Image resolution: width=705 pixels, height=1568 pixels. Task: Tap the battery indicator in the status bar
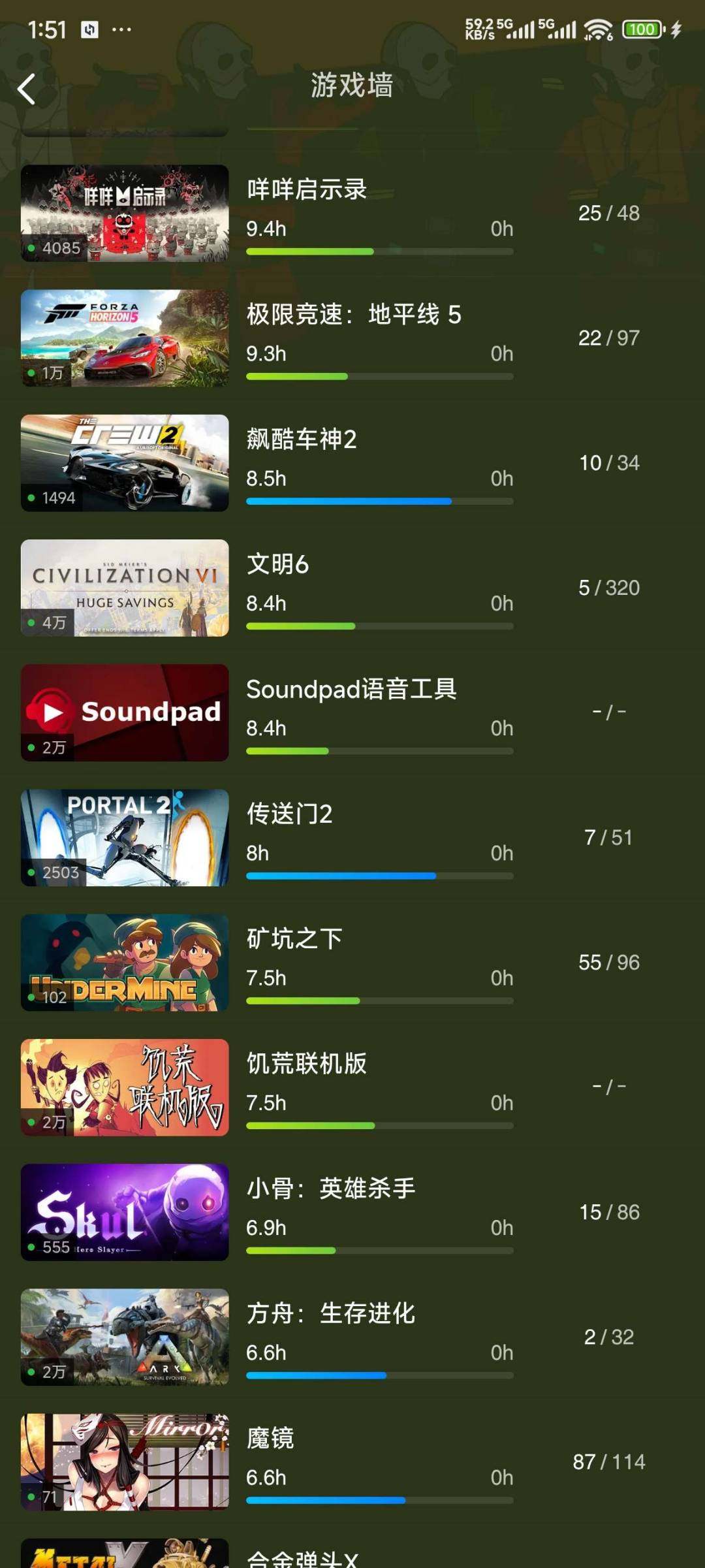641,29
